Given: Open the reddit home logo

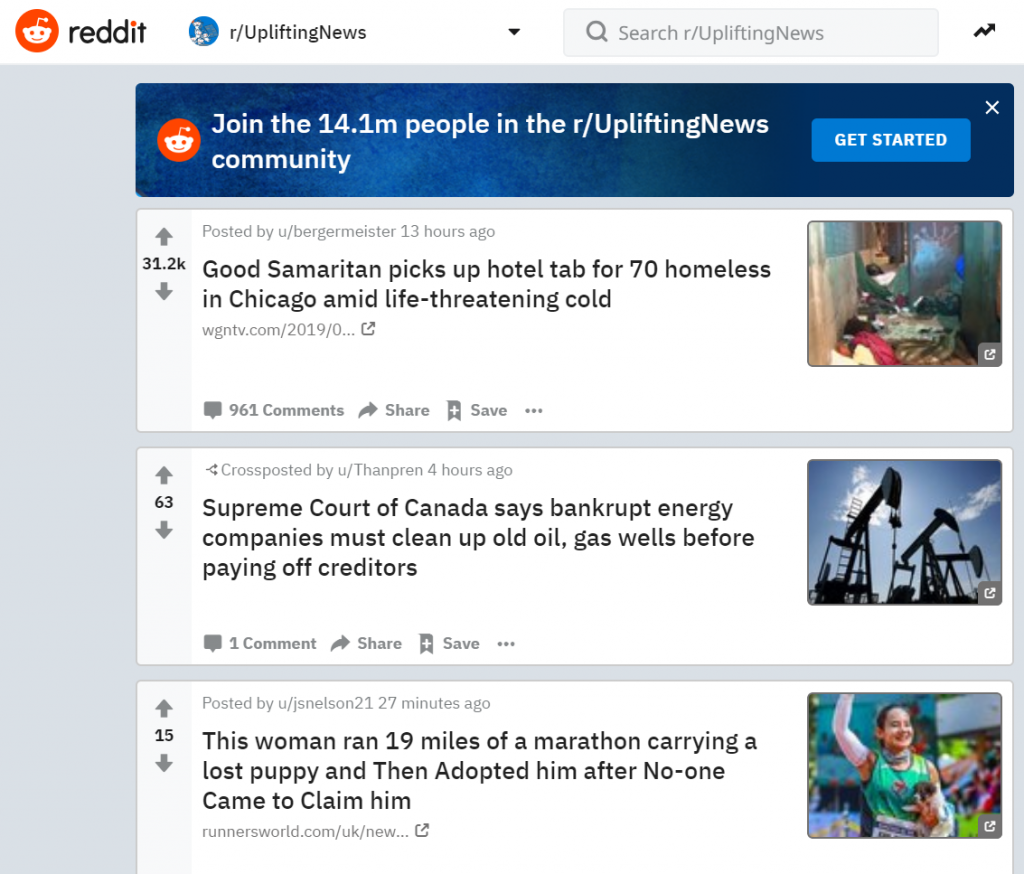Looking at the screenshot, I should pyautogui.click(x=81, y=31).
